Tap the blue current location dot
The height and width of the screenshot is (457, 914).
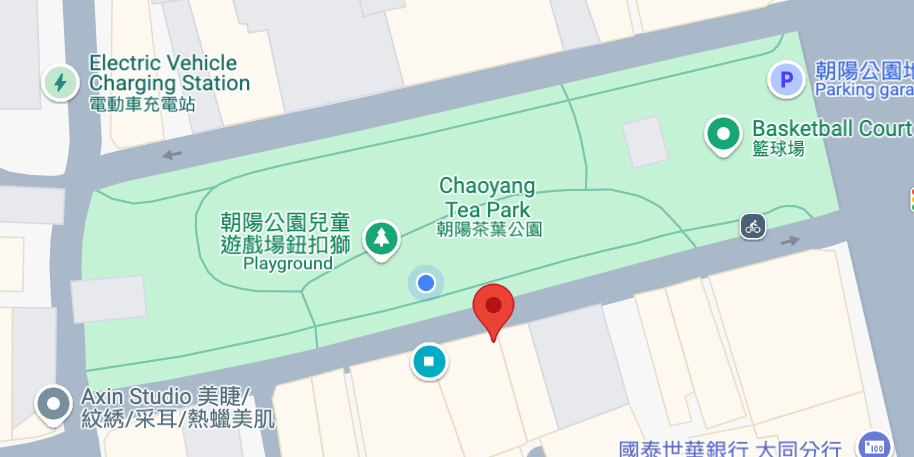(x=426, y=283)
